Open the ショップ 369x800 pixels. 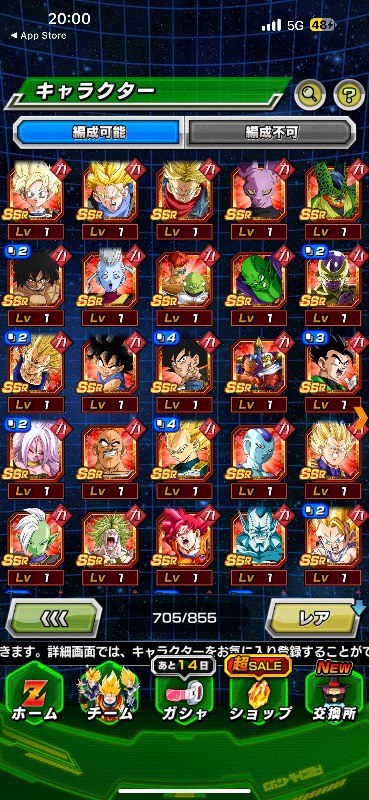pyautogui.click(x=258, y=695)
